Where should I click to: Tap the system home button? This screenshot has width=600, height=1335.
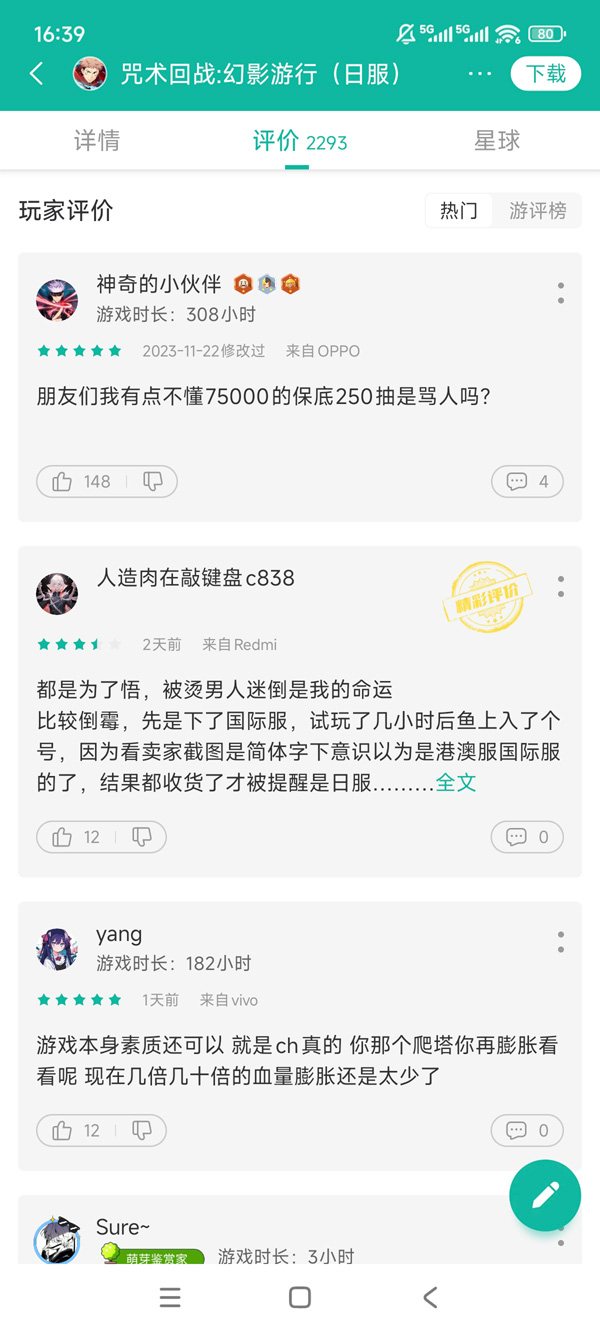[299, 1297]
